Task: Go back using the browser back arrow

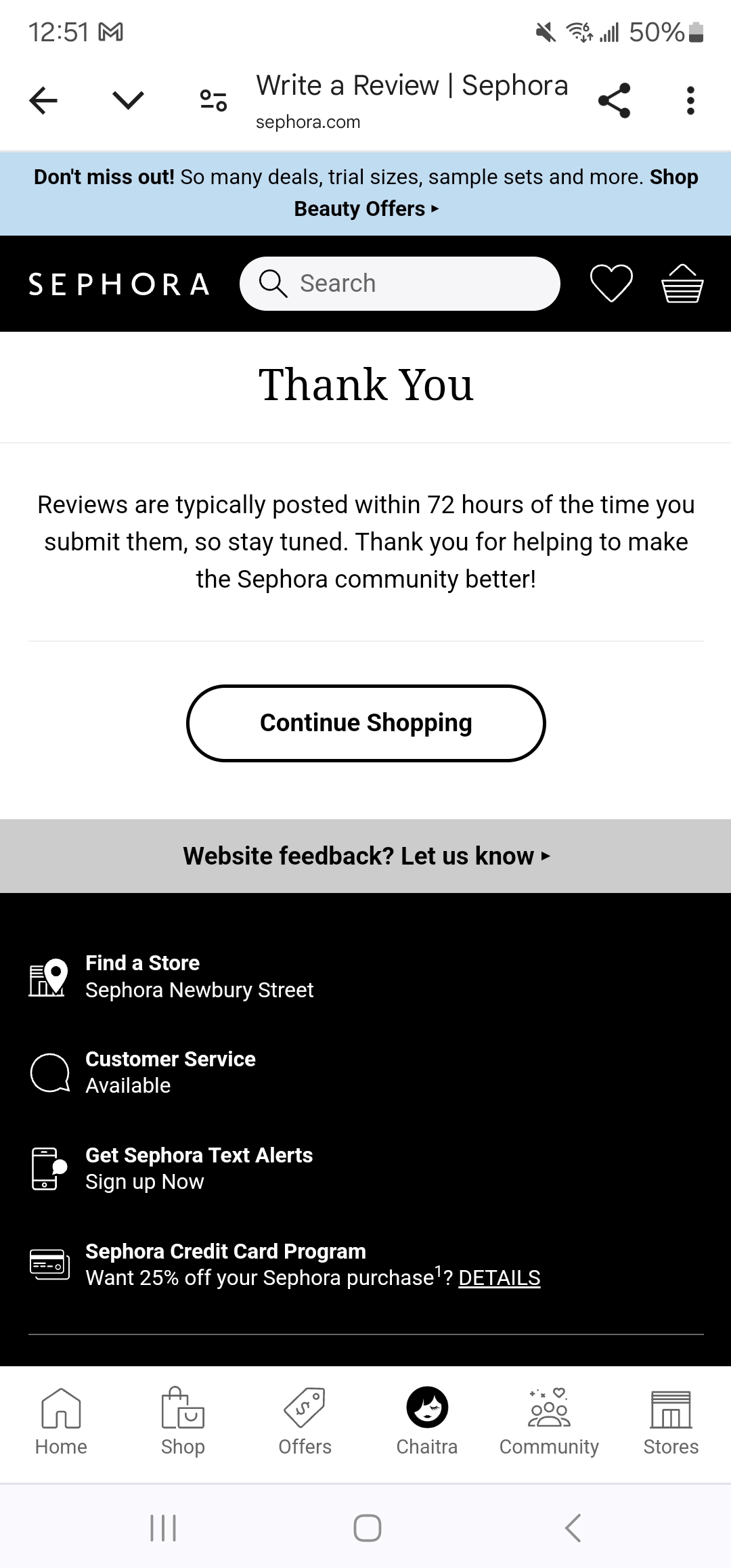Action: point(44,101)
